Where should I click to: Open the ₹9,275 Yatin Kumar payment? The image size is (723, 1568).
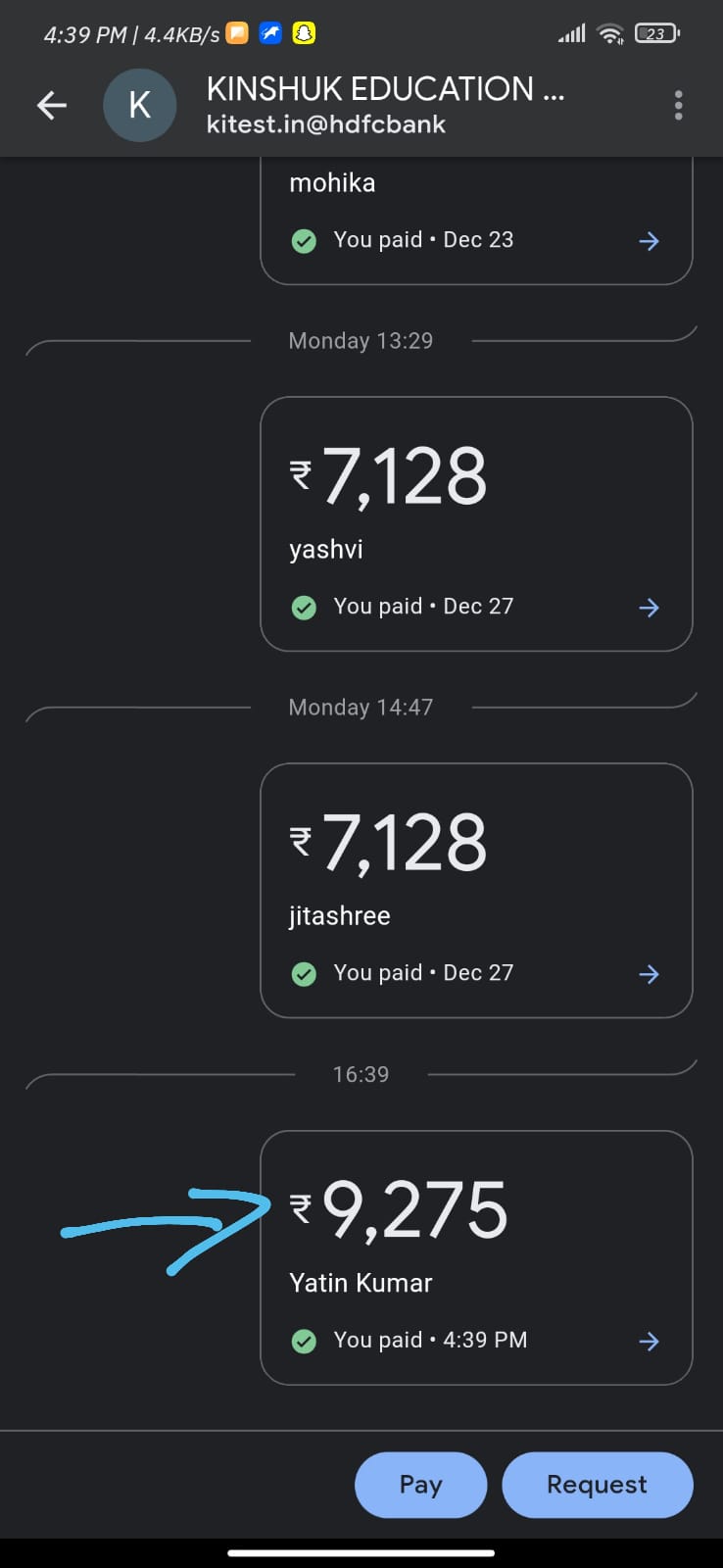476,1257
